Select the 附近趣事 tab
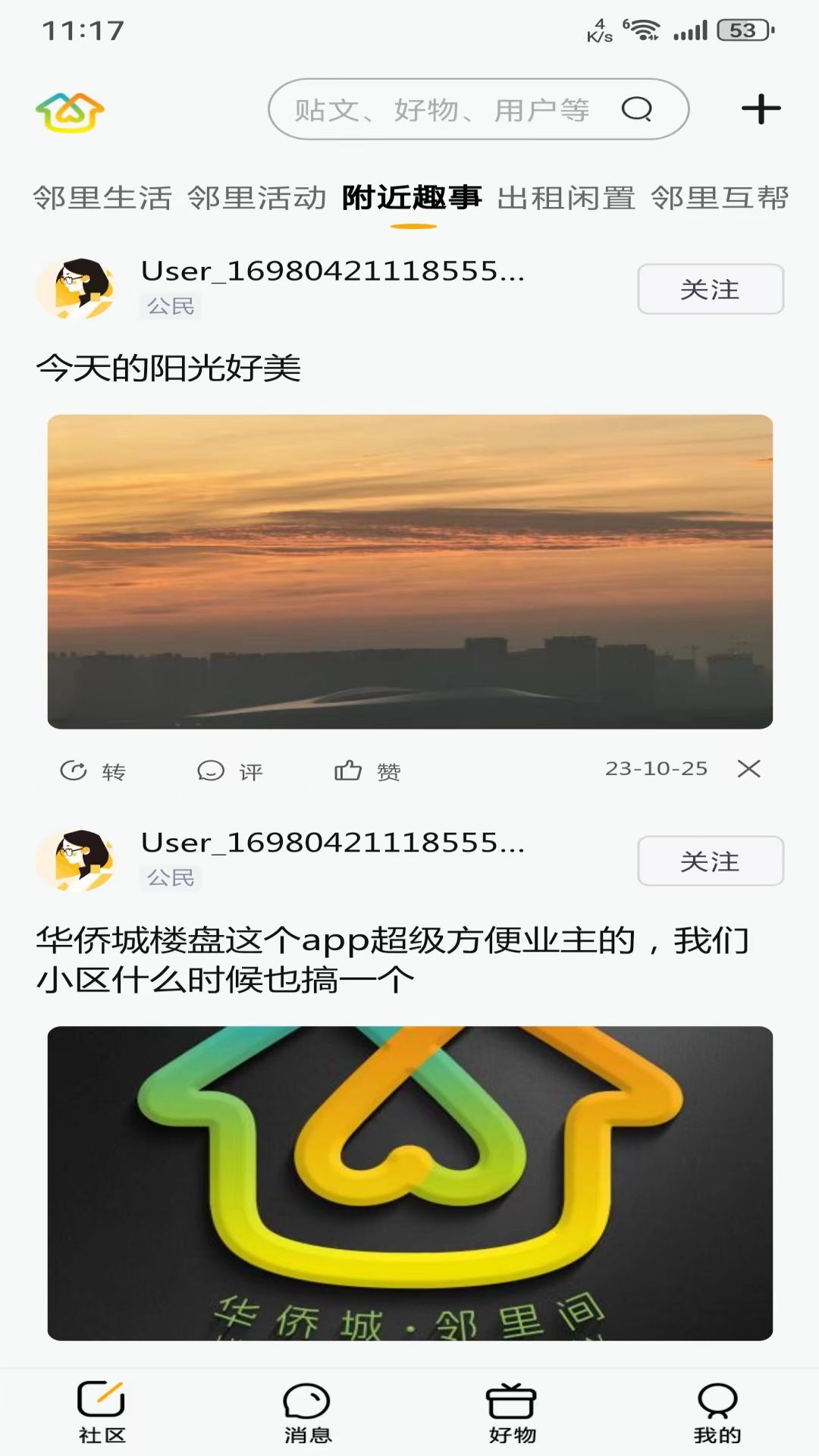The width and height of the screenshot is (819, 1456). [x=412, y=199]
